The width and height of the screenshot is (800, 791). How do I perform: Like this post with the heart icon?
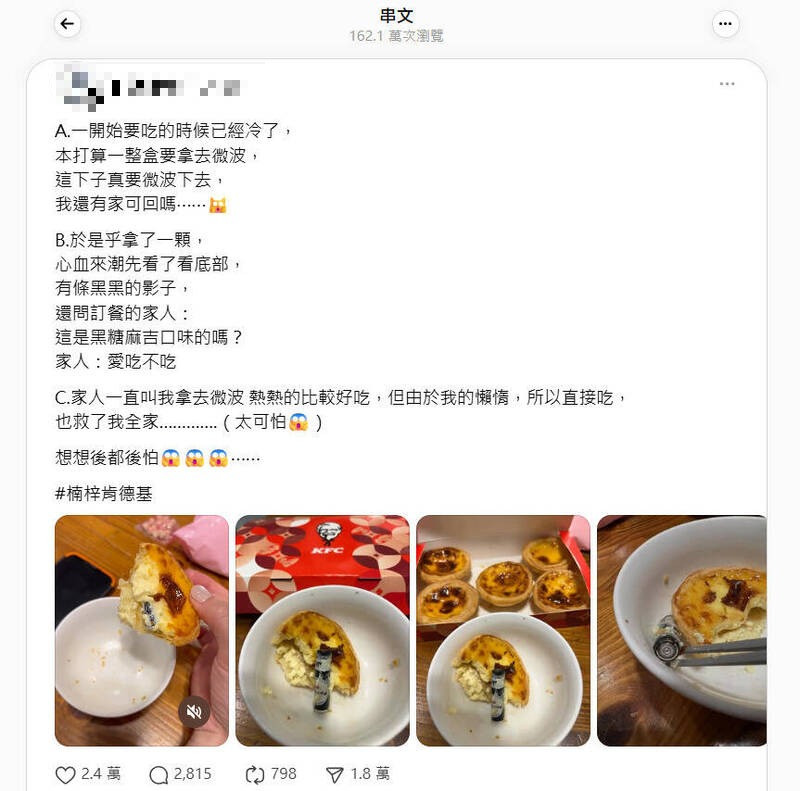(66, 774)
